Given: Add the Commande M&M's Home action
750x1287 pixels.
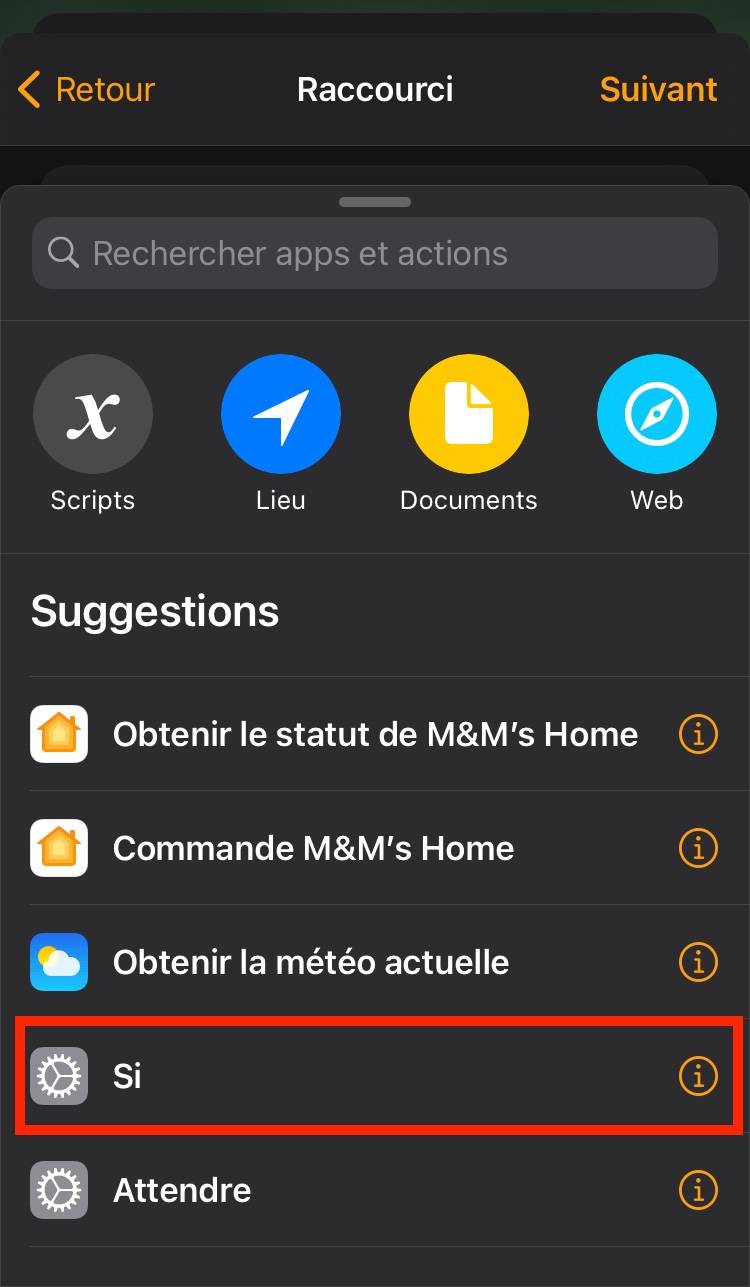Looking at the screenshot, I should pyautogui.click(x=313, y=849).
